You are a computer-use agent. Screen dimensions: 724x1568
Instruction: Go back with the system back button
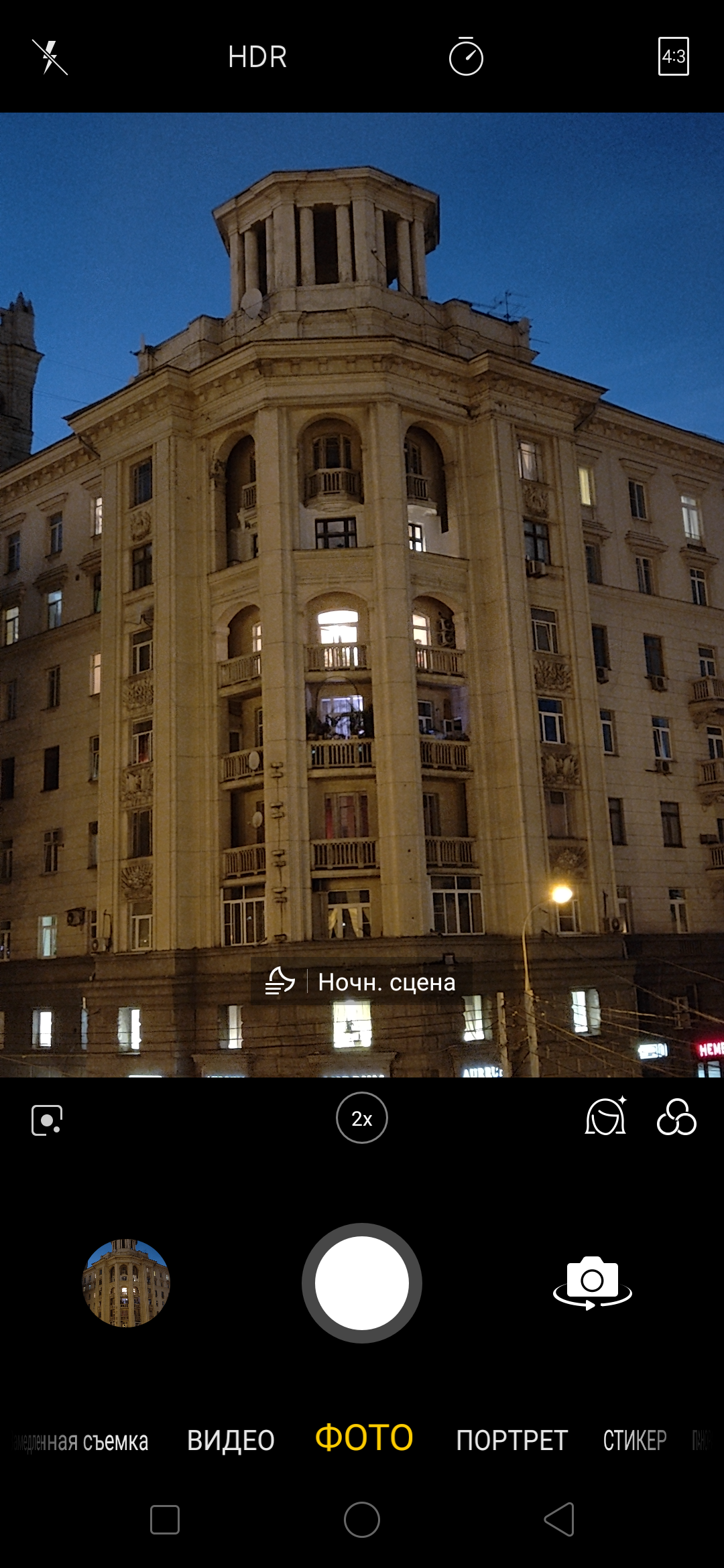coord(559,1519)
